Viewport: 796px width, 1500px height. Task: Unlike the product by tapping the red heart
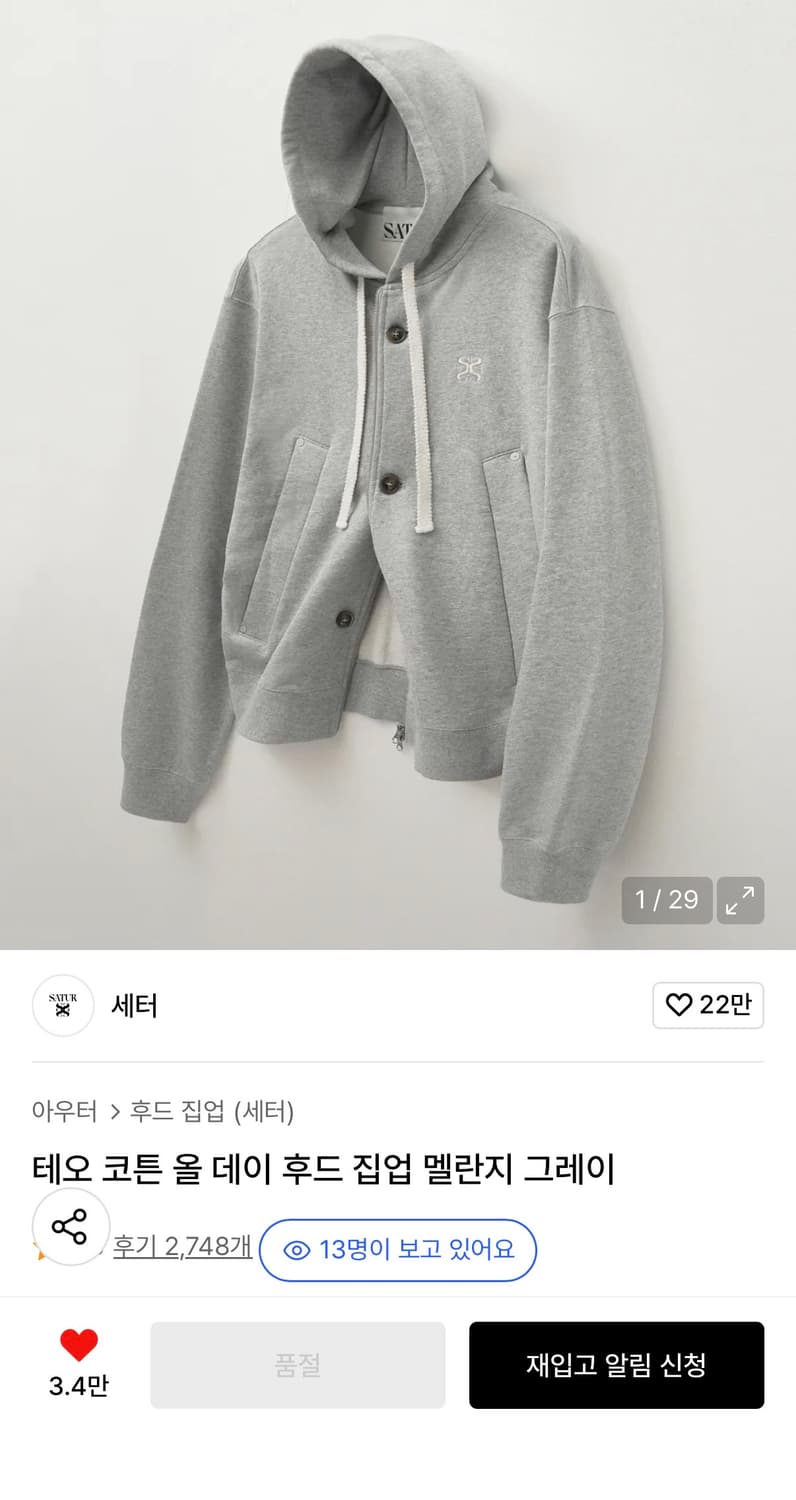tap(80, 1345)
